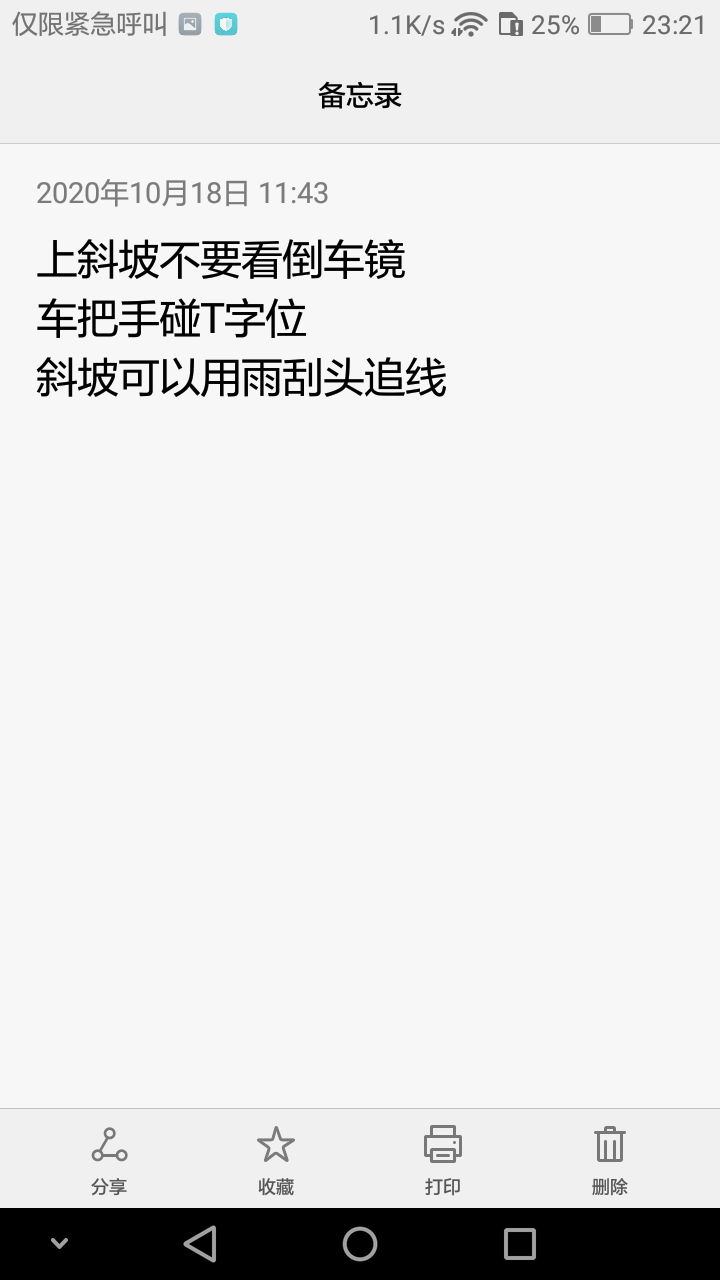Screen dimensions: 720x1280
Task: Tap the note text to edit it
Action: (x=240, y=320)
